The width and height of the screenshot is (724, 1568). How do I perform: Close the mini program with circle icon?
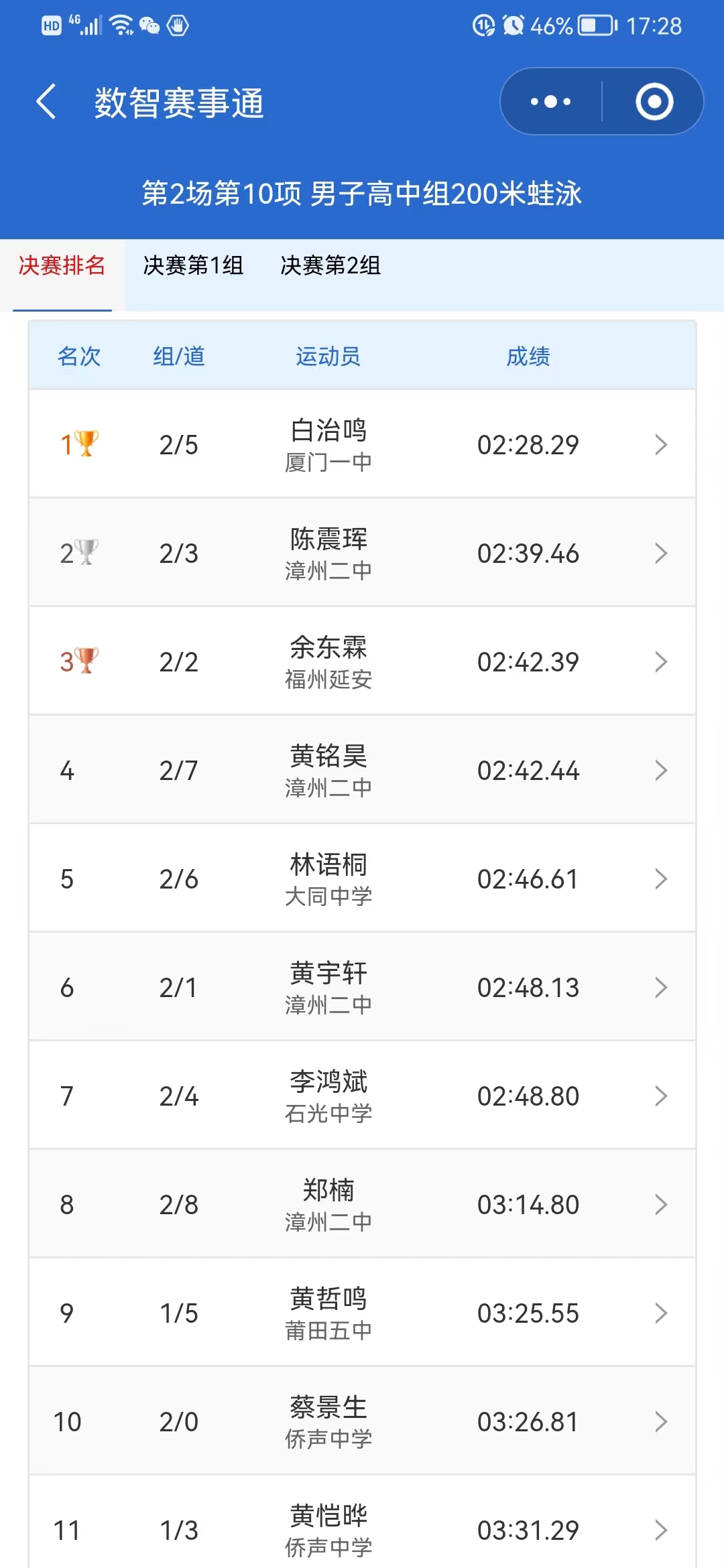(654, 102)
